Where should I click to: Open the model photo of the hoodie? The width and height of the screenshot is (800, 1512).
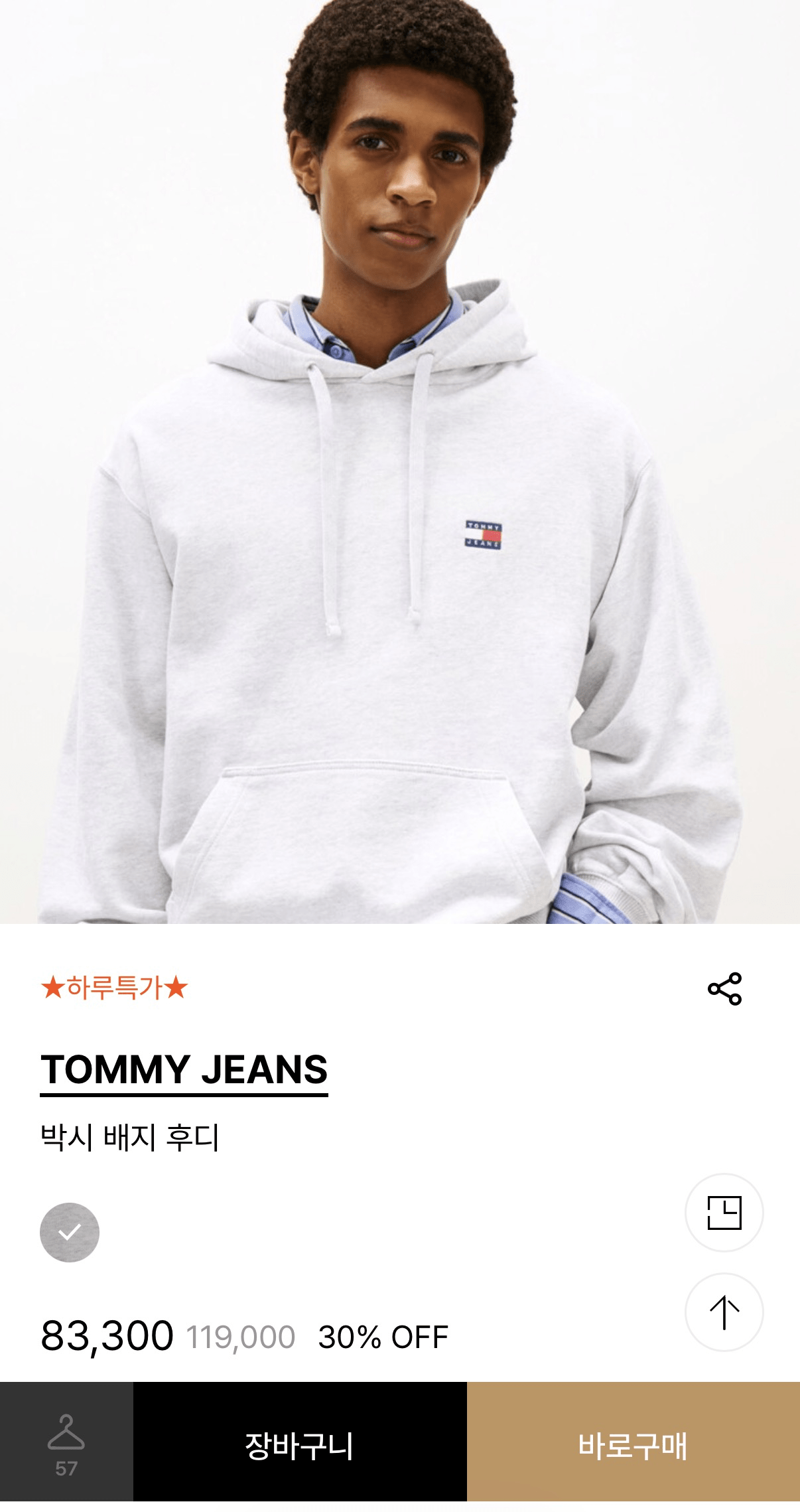(400, 465)
